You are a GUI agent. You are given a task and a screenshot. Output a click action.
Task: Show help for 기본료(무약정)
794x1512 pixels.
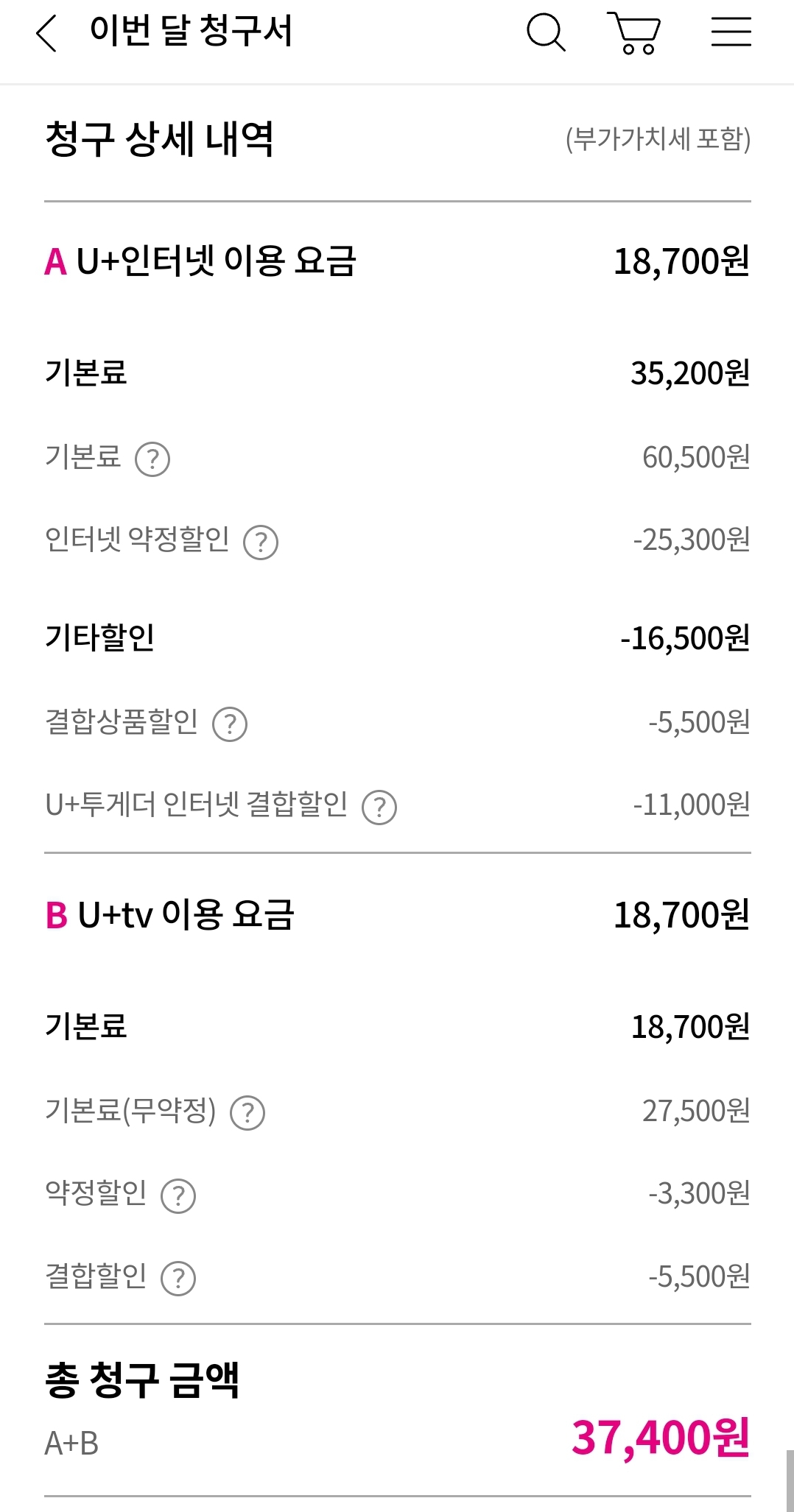click(247, 1113)
